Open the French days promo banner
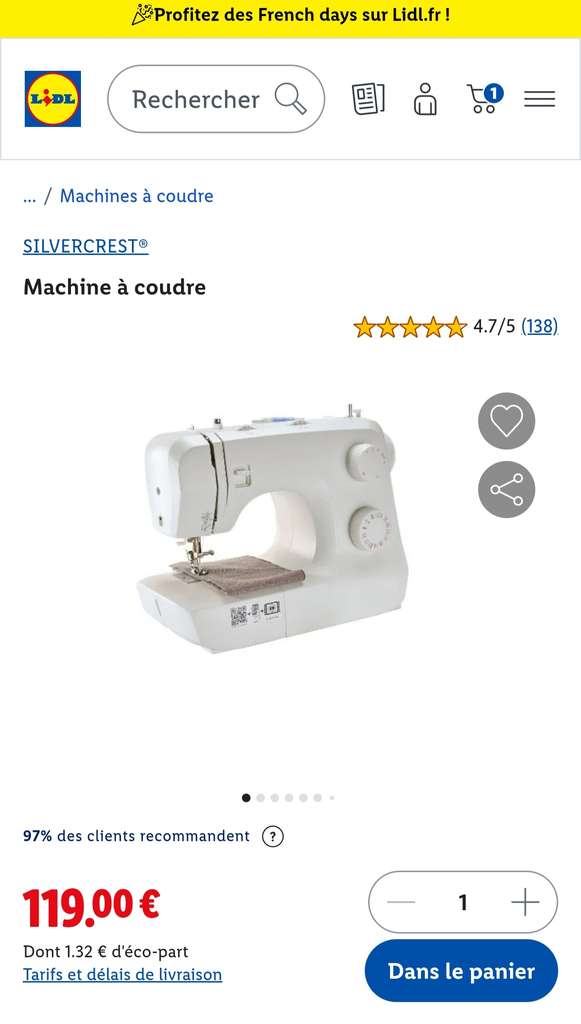Viewport: 581px width, 1024px height. (x=290, y=16)
